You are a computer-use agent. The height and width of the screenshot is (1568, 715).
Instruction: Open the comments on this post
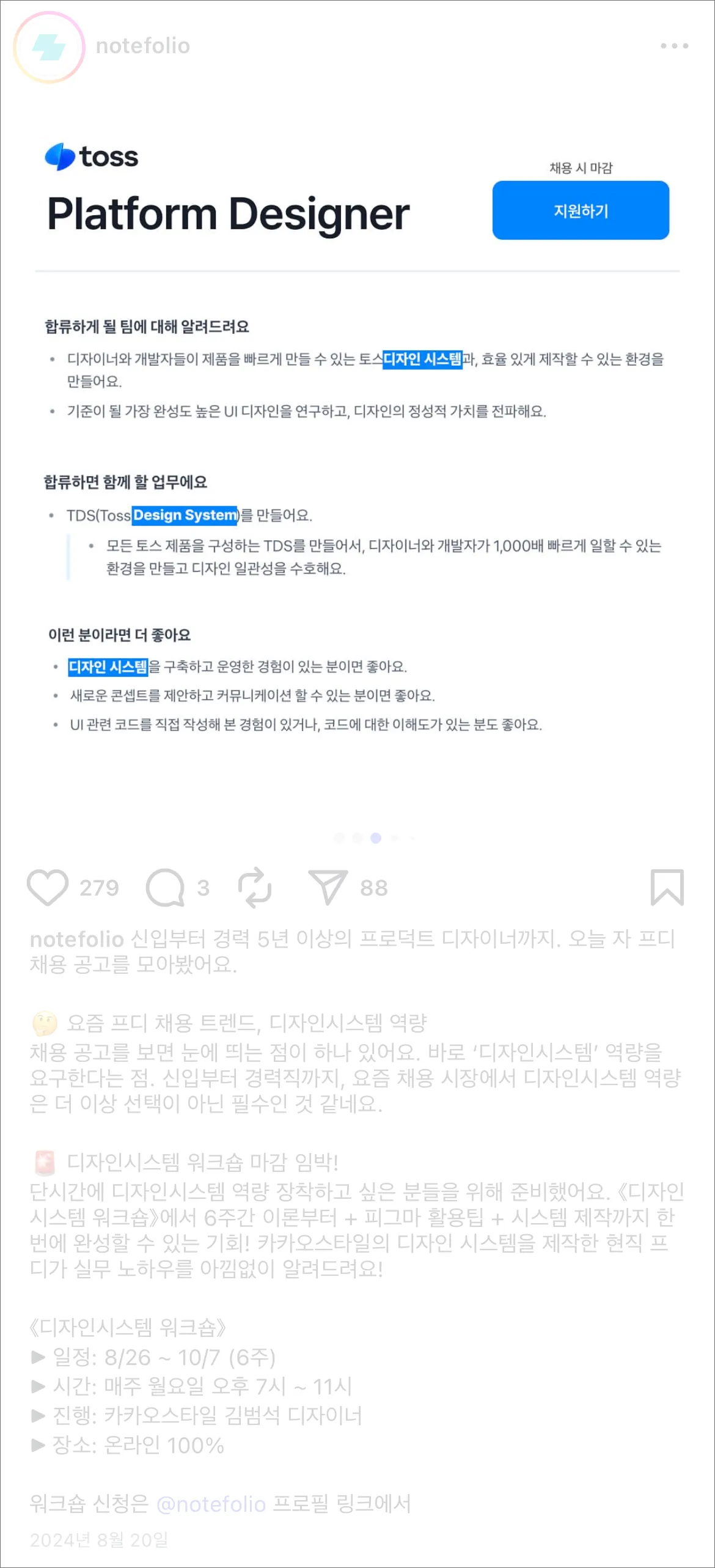tap(166, 888)
